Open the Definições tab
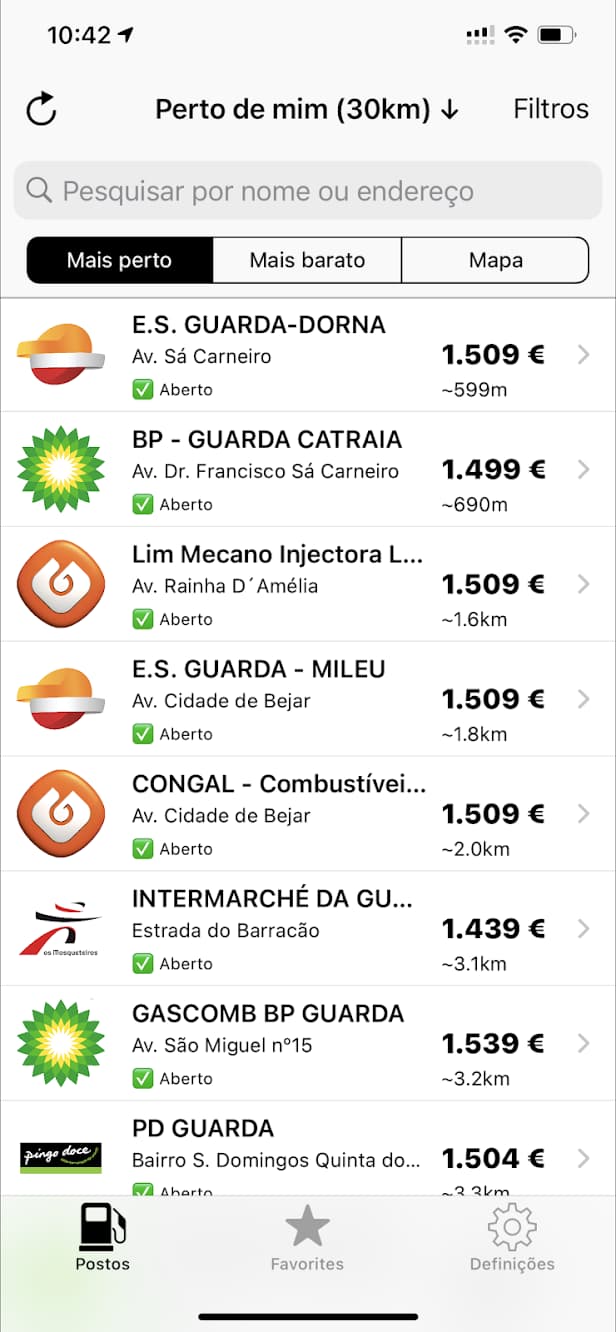The width and height of the screenshot is (616, 1332). (512, 1238)
